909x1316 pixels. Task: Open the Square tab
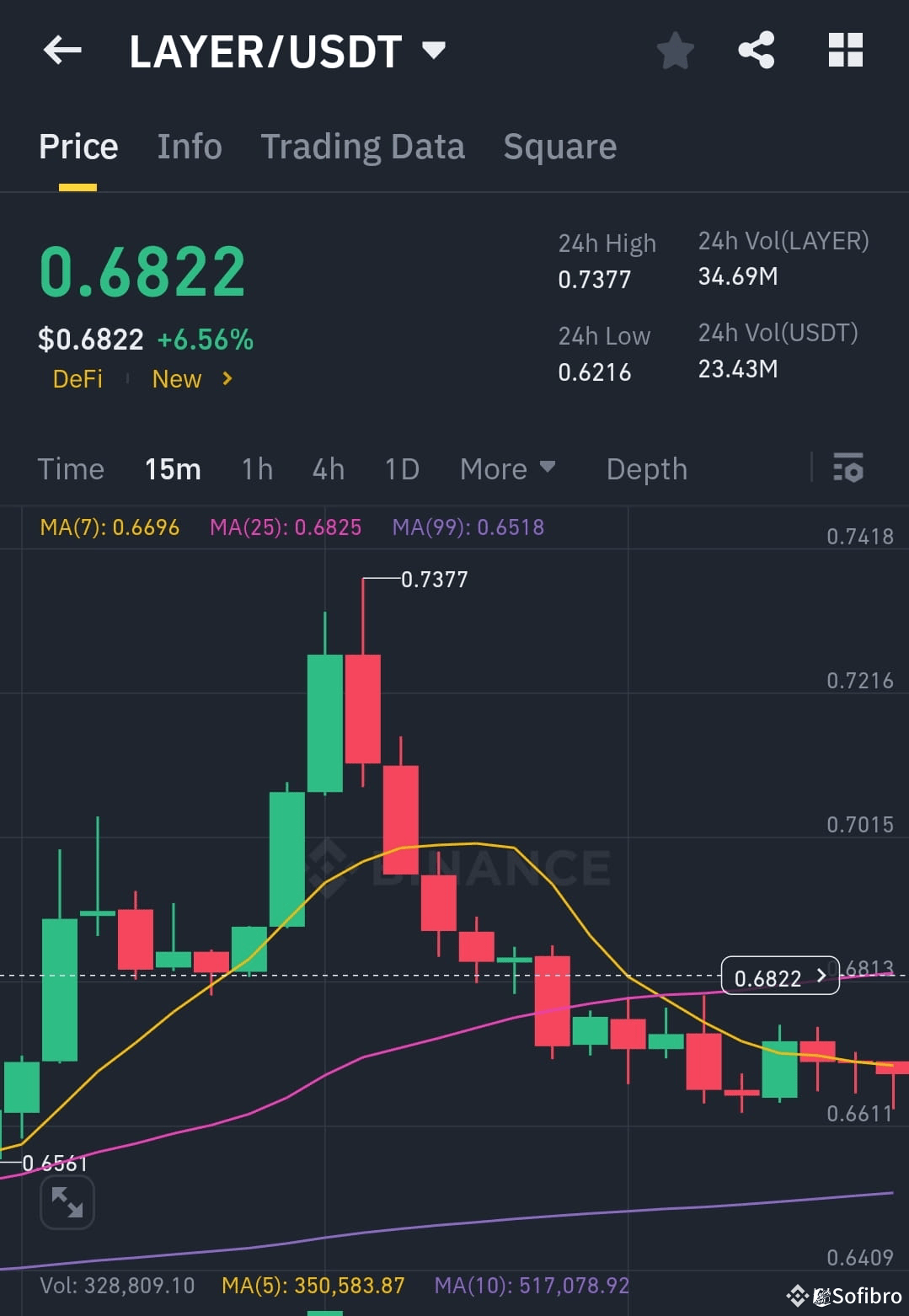point(559,146)
